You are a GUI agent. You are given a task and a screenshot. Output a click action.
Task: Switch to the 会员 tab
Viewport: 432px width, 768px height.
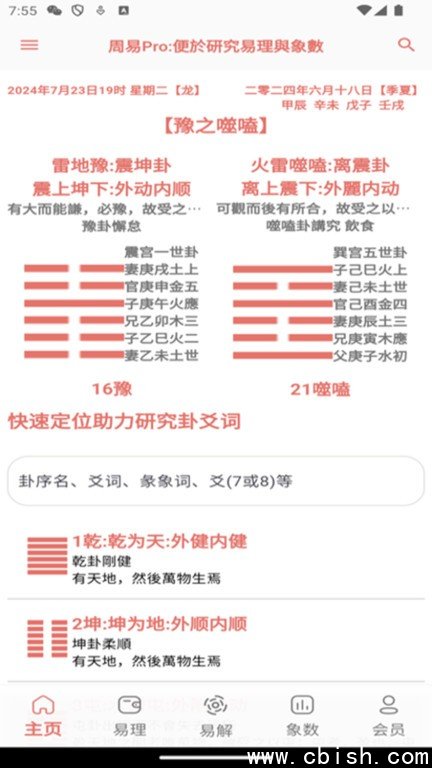(x=388, y=716)
